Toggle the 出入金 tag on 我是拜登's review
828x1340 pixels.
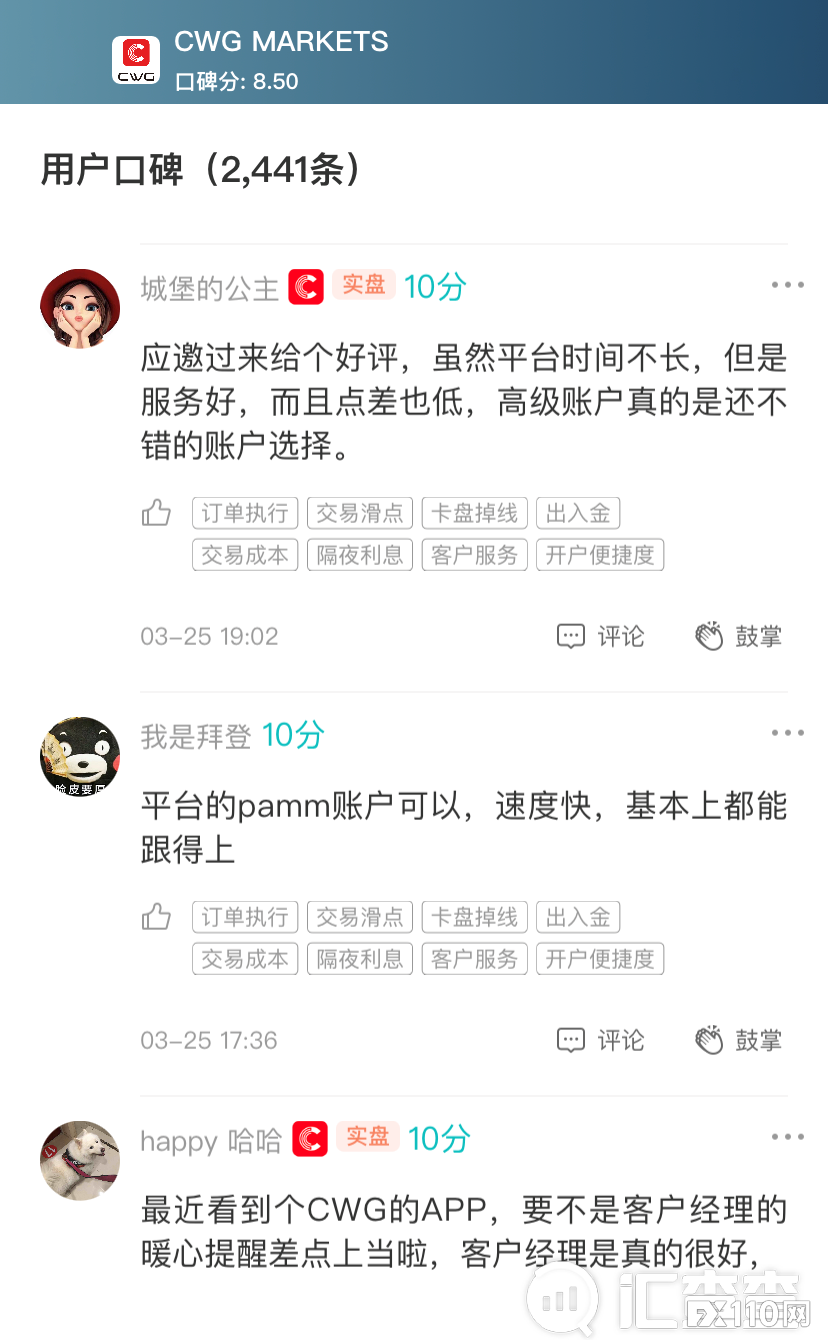point(578,916)
